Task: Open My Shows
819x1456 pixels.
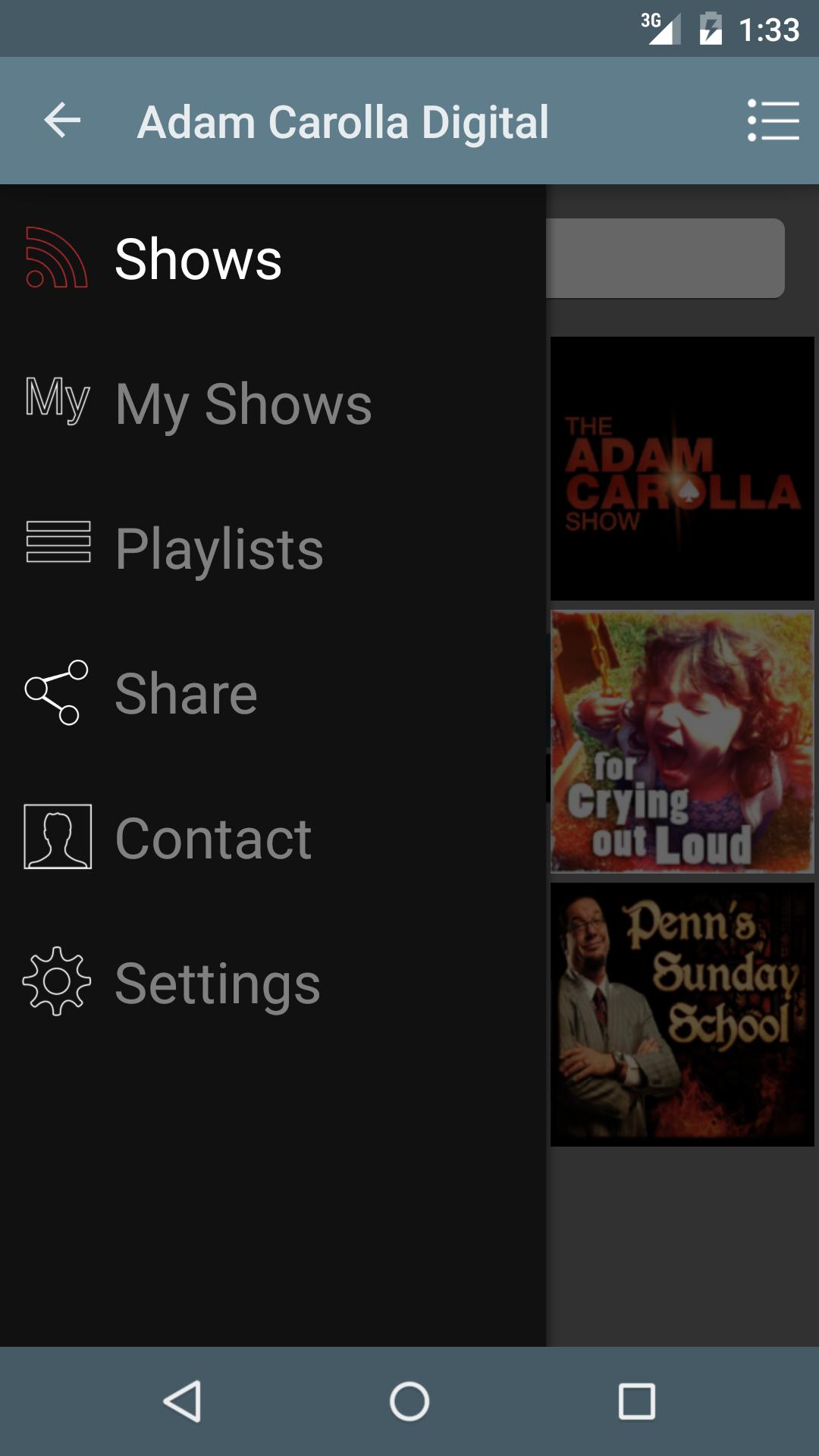Action: 243,404
